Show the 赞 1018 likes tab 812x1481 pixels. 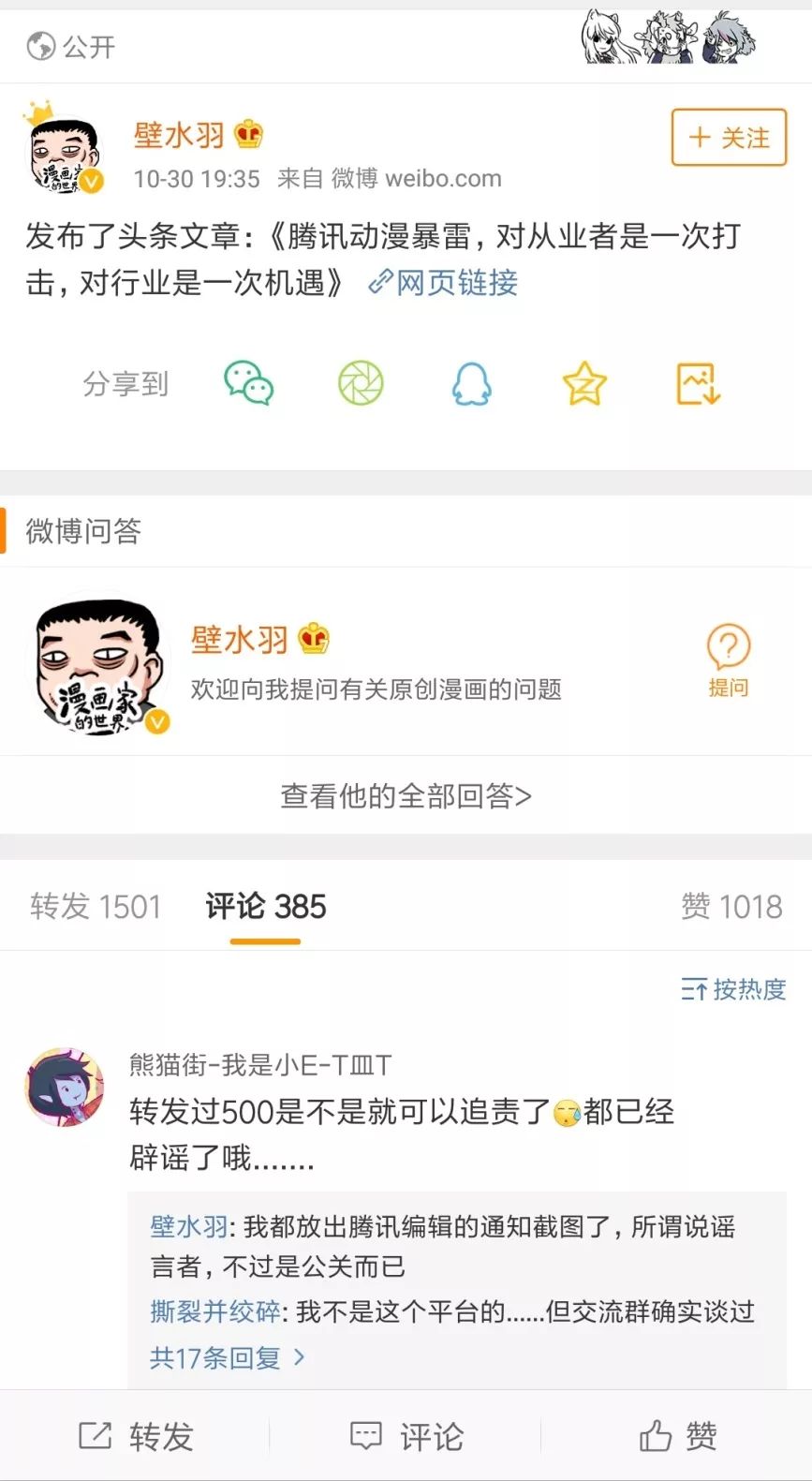pos(731,906)
